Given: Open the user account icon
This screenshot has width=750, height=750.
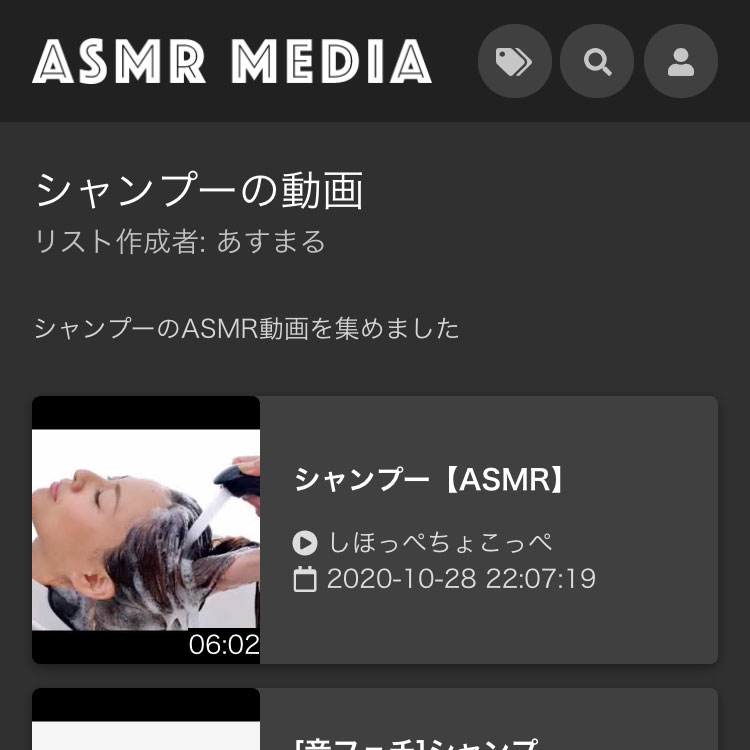Looking at the screenshot, I should [681, 62].
